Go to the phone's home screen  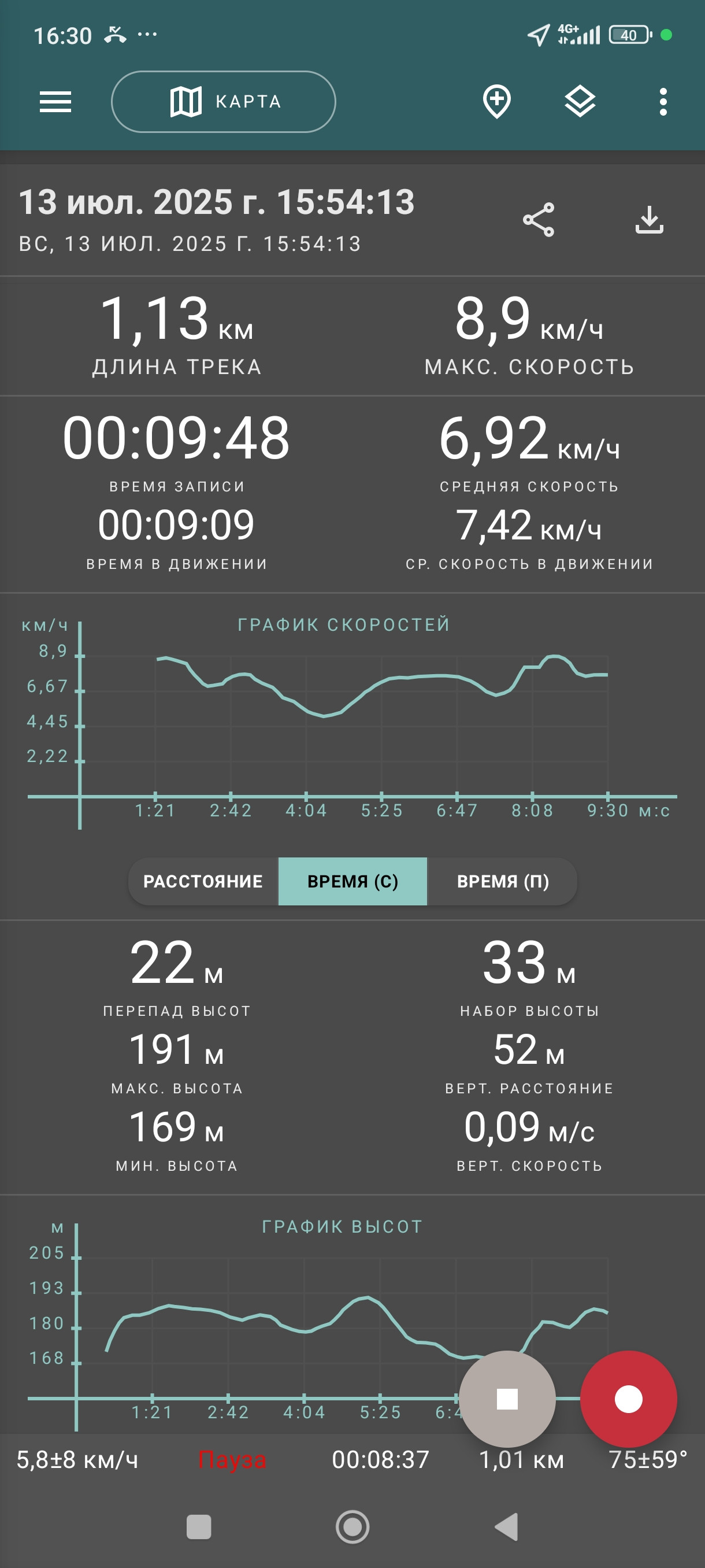pyautogui.click(x=352, y=1526)
